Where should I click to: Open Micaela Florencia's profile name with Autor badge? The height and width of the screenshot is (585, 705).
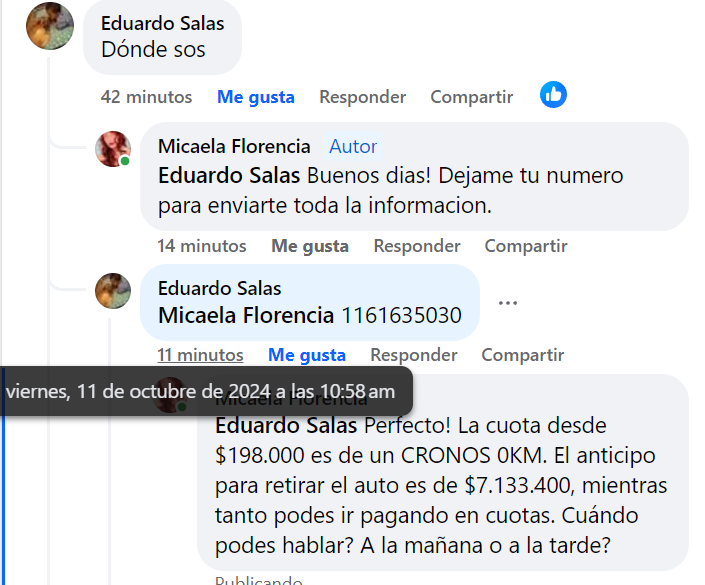click(234, 146)
